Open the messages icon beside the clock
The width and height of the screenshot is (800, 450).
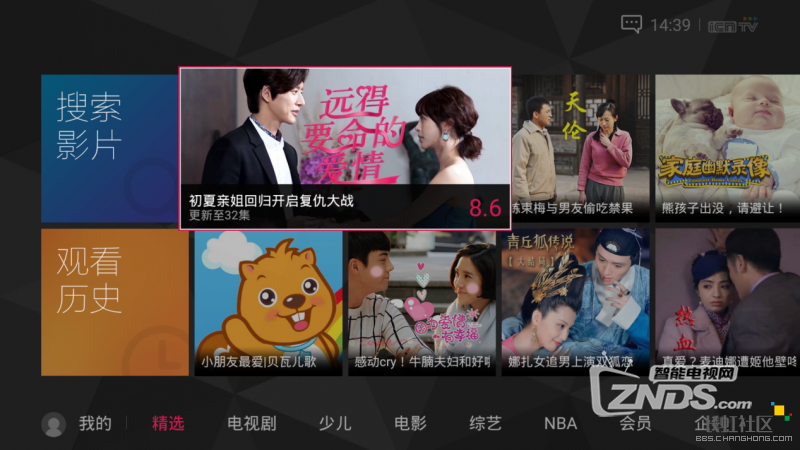point(631,24)
